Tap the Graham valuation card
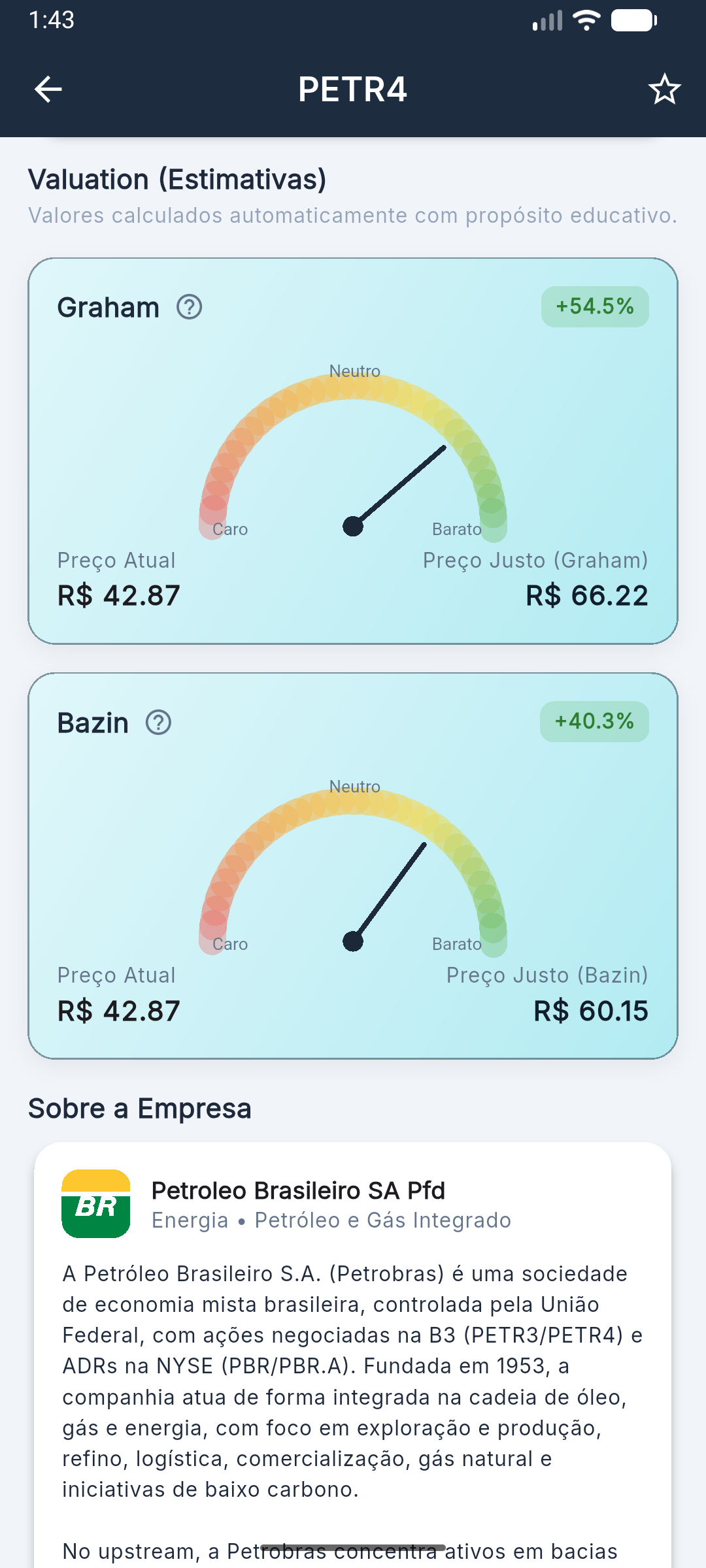 tap(353, 451)
